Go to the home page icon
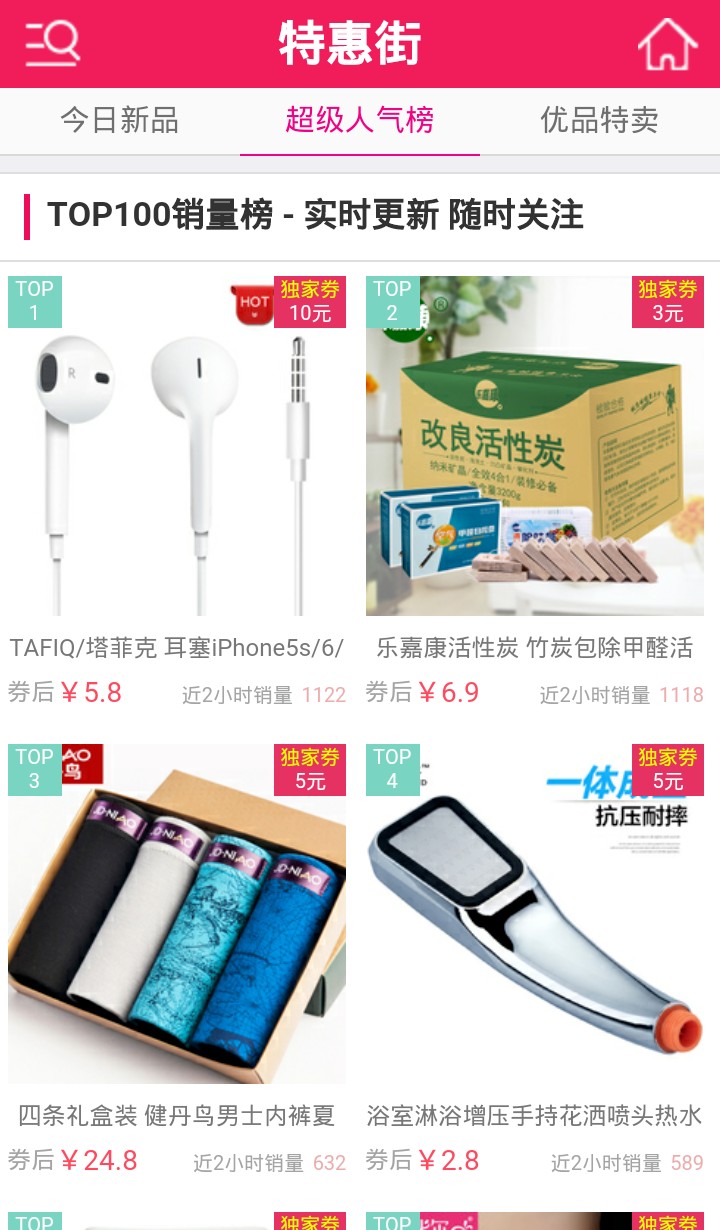Screen dimensions: 720x1230 667,45
